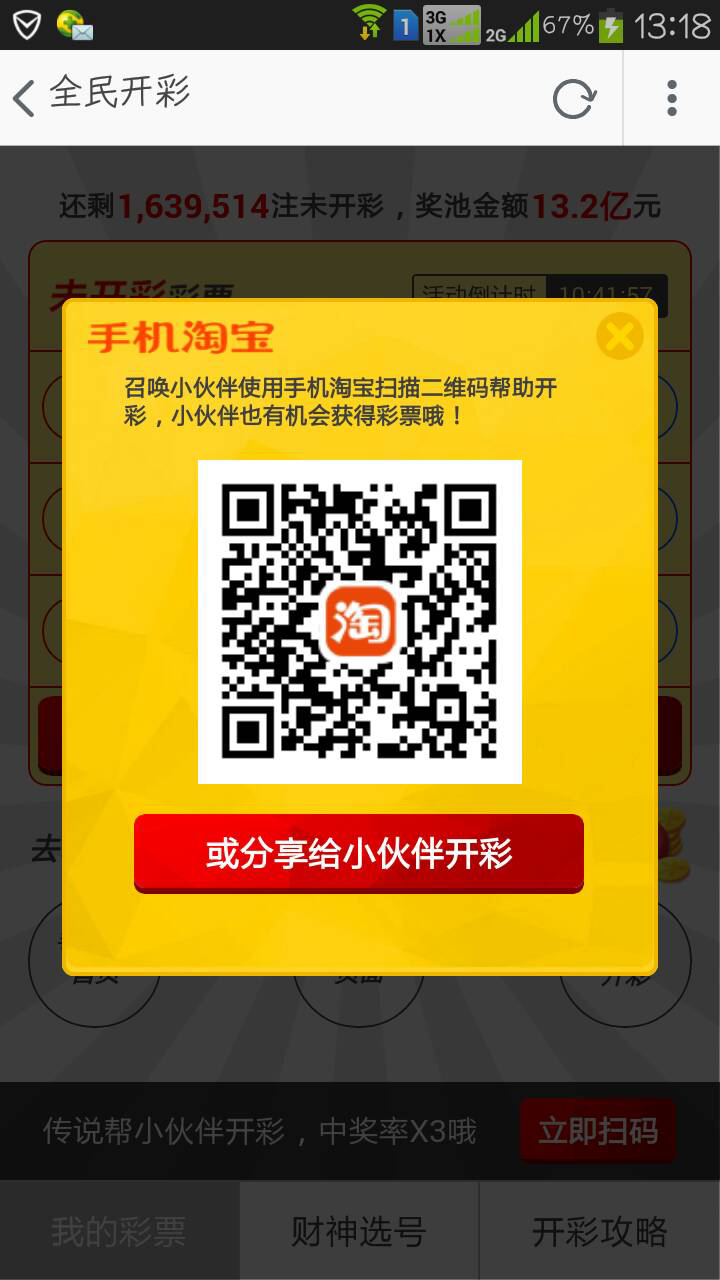
Task: Close the 手机淘宝 QR code popup
Action: pyautogui.click(x=620, y=336)
